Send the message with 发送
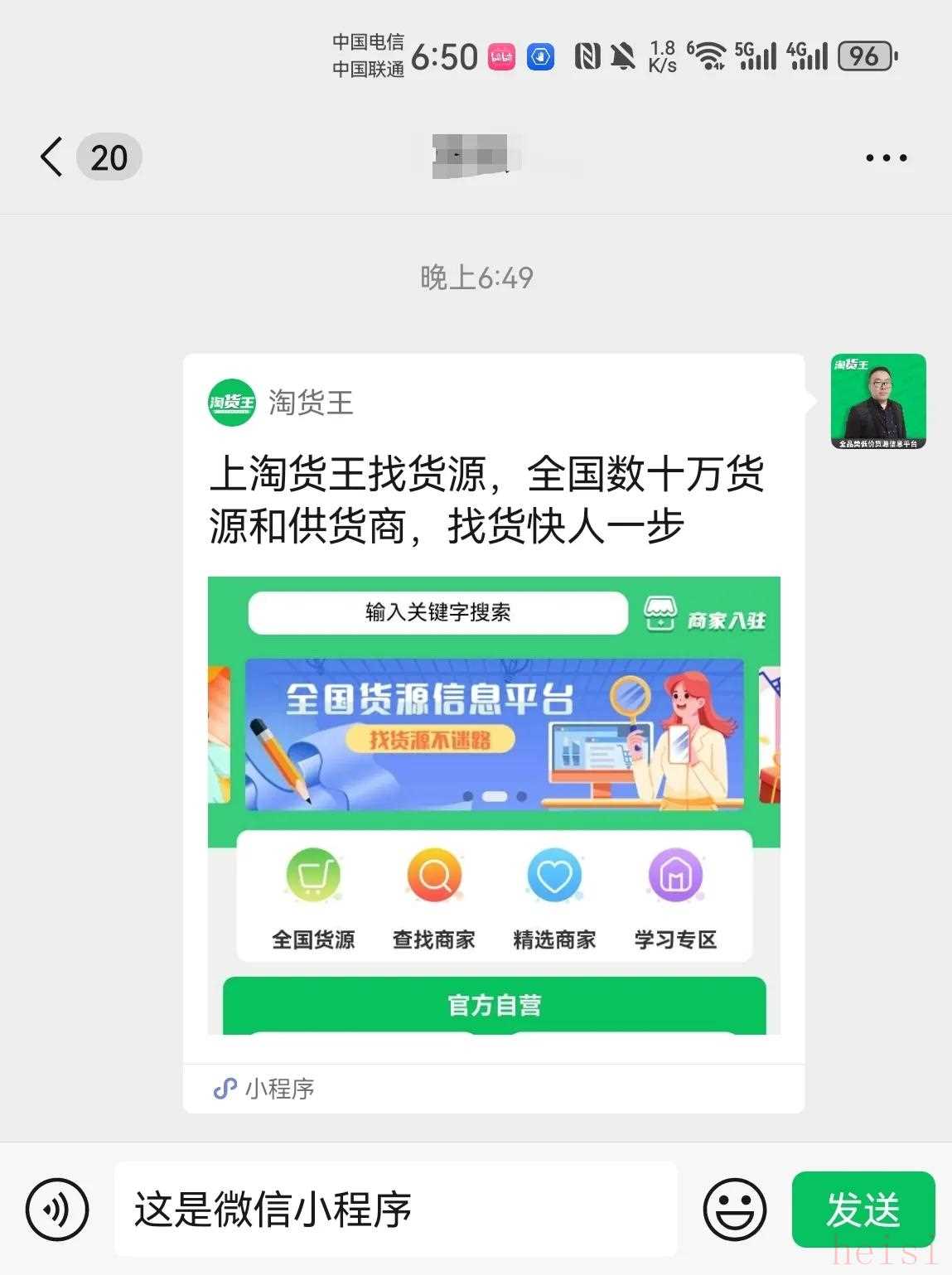This screenshot has width=952, height=1275. pyautogui.click(x=863, y=1209)
